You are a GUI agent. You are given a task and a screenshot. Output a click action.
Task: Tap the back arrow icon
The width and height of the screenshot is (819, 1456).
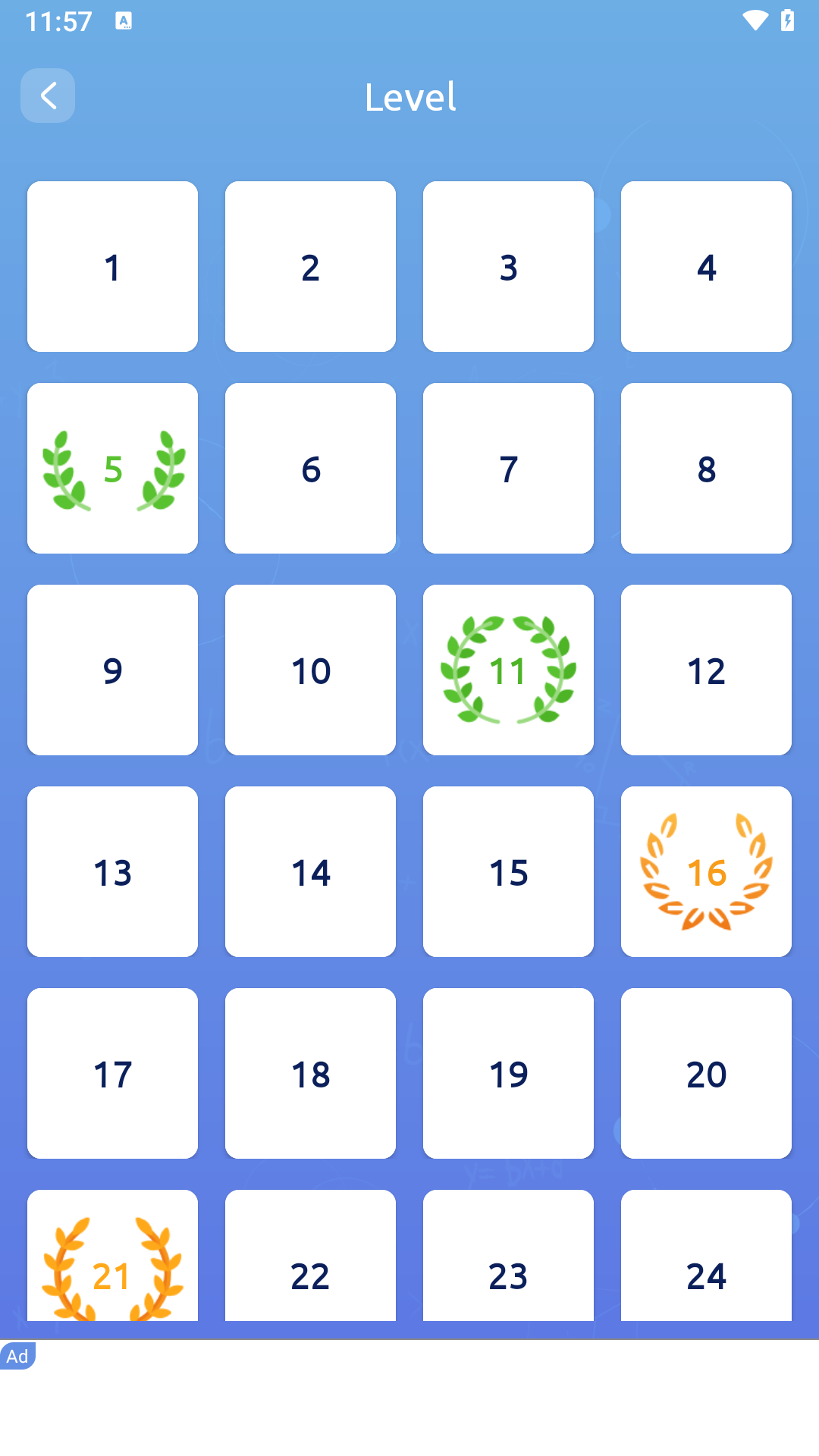tap(48, 96)
